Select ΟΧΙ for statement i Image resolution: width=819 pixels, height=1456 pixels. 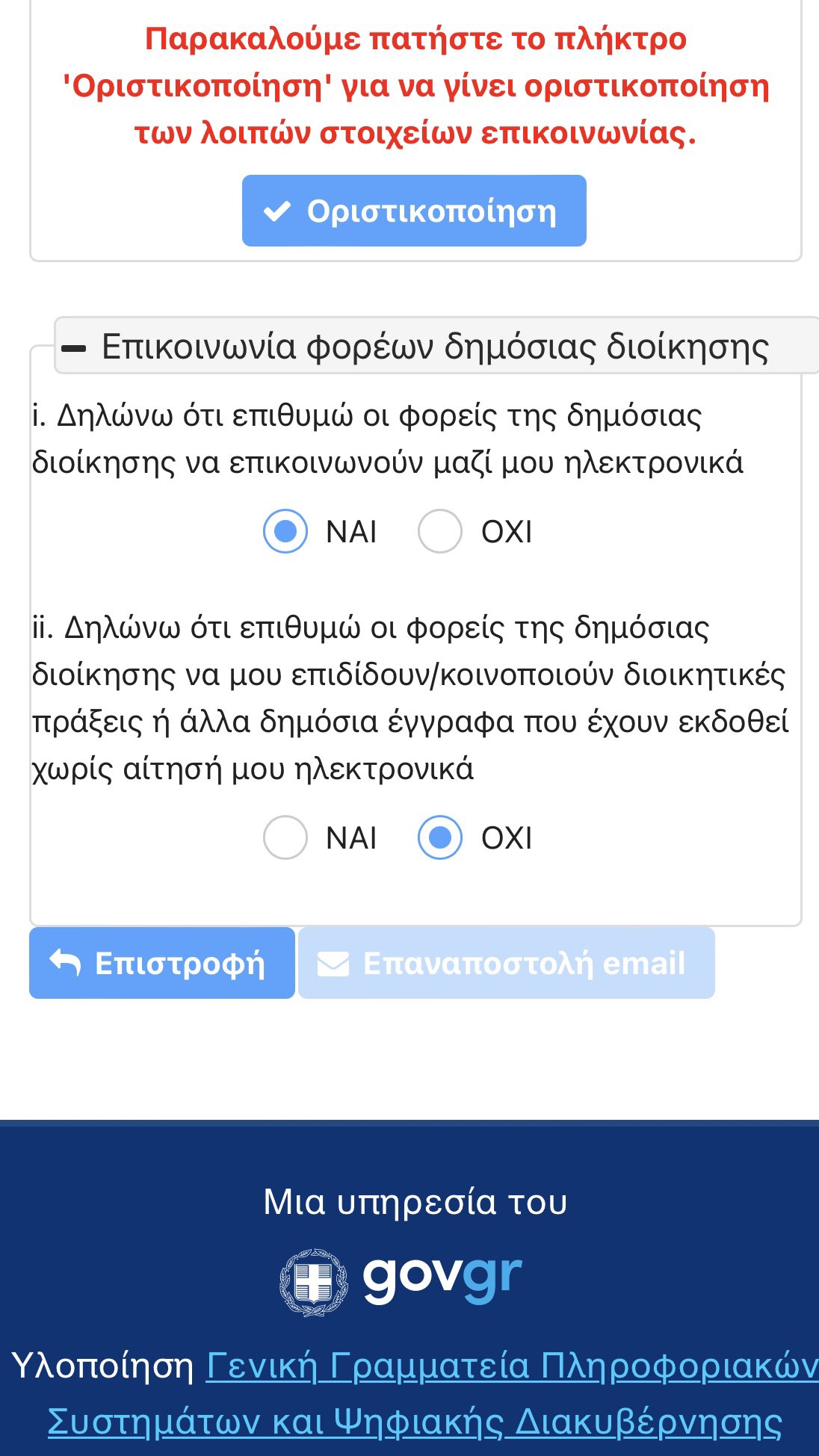click(x=440, y=531)
